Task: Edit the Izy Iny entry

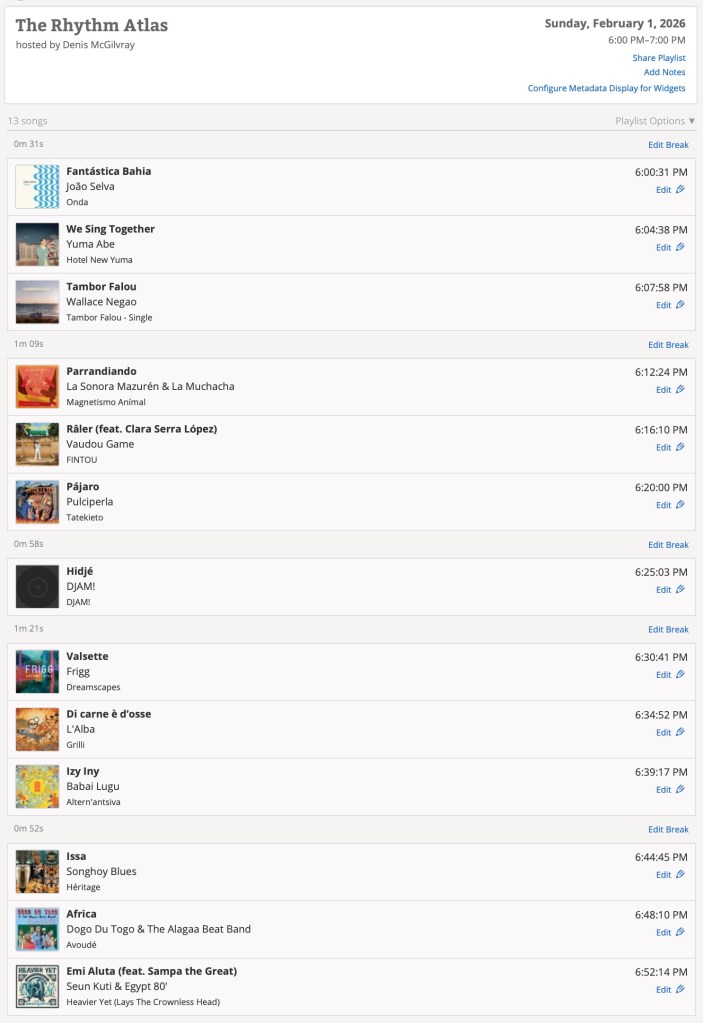Action: point(670,790)
